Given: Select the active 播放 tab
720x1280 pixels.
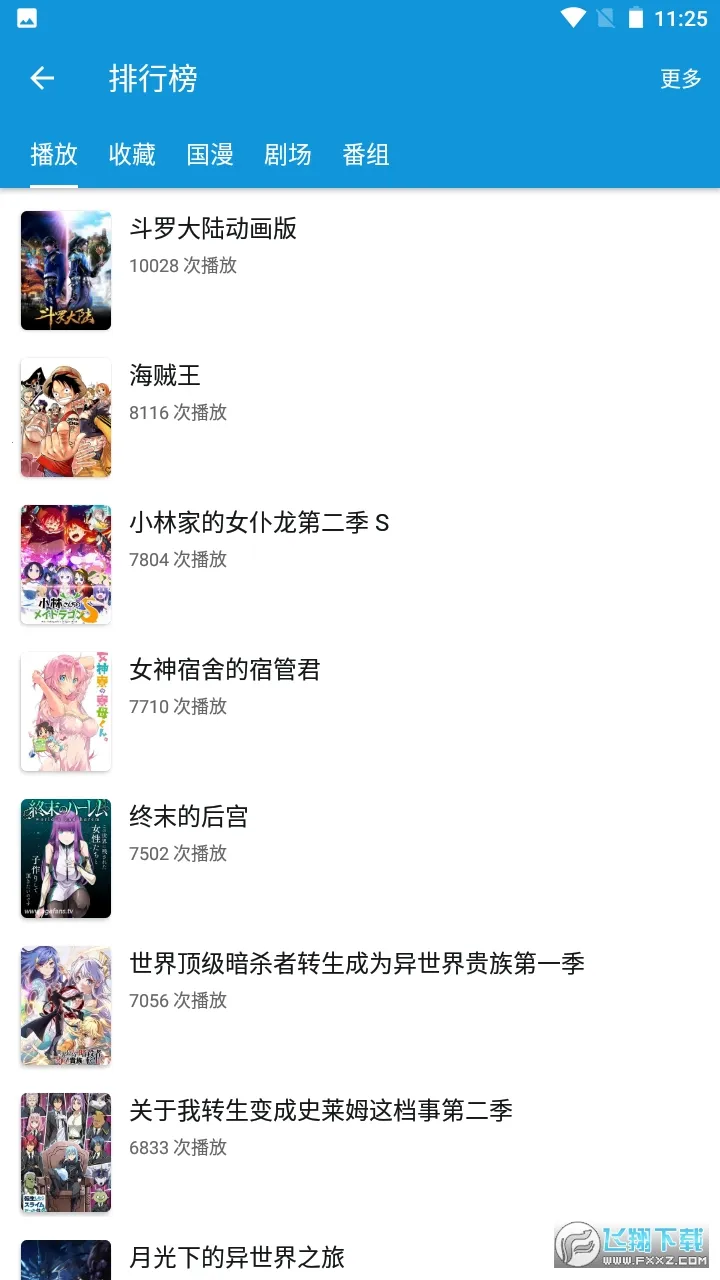Looking at the screenshot, I should click(x=53, y=155).
